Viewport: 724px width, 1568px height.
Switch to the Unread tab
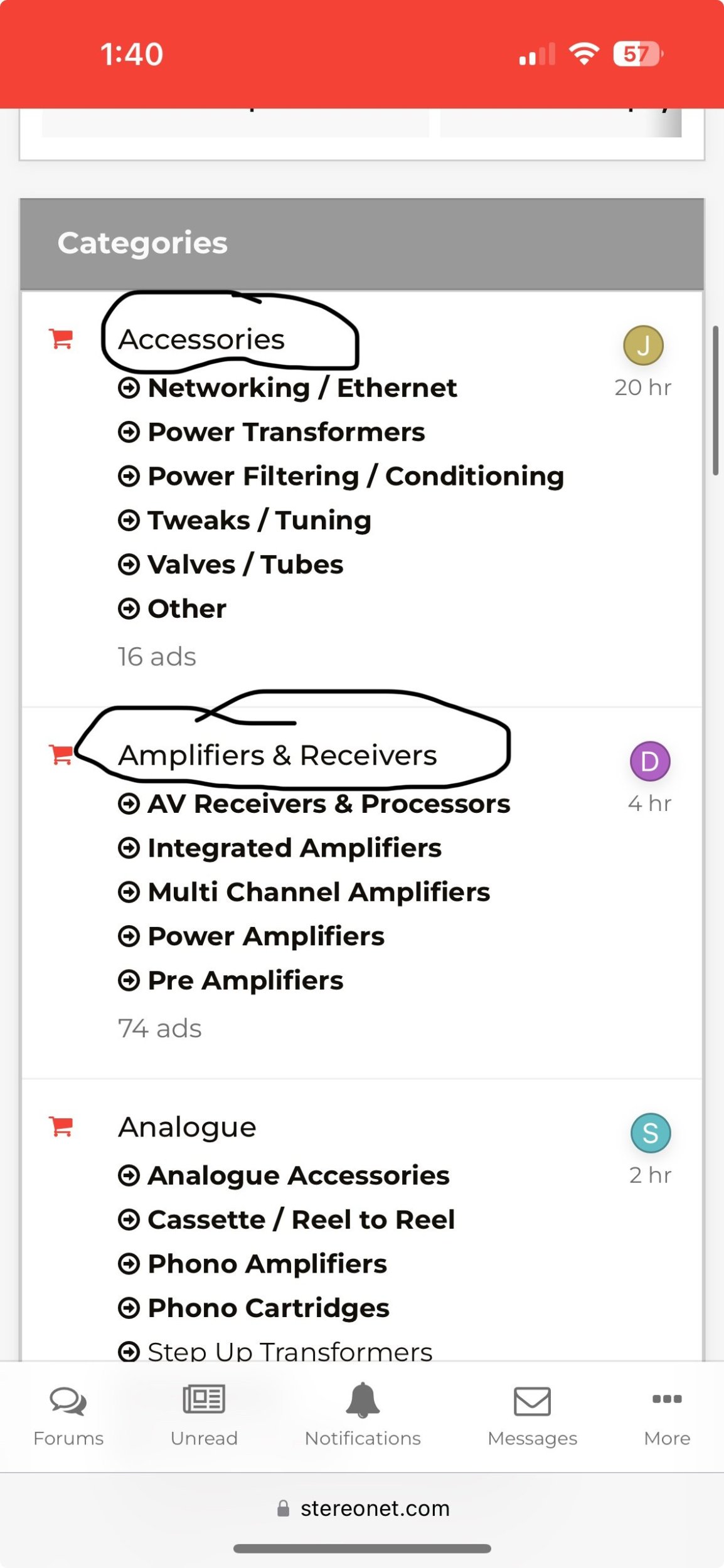click(204, 1415)
